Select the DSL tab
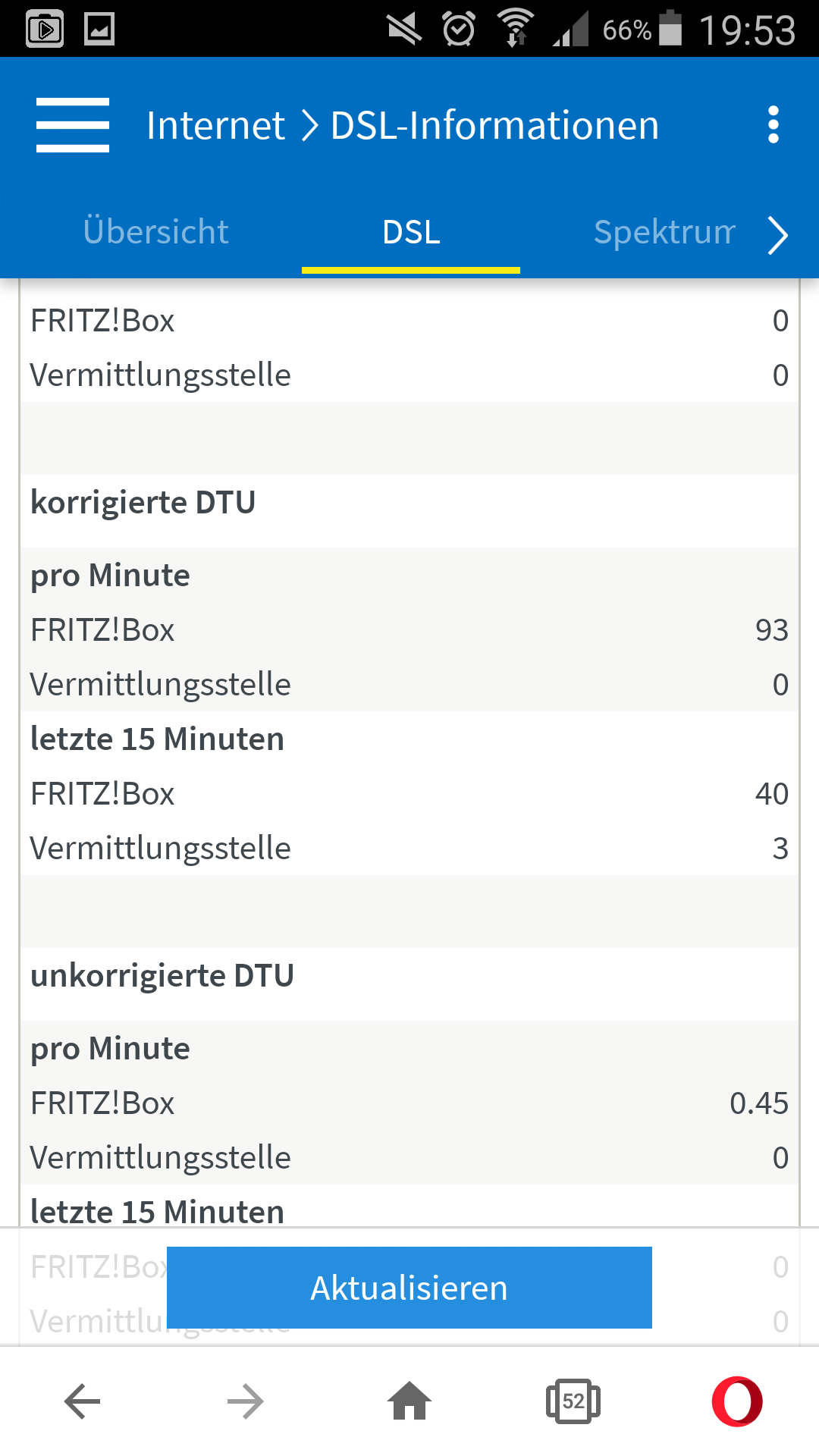The image size is (819, 1456). click(411, 232)
